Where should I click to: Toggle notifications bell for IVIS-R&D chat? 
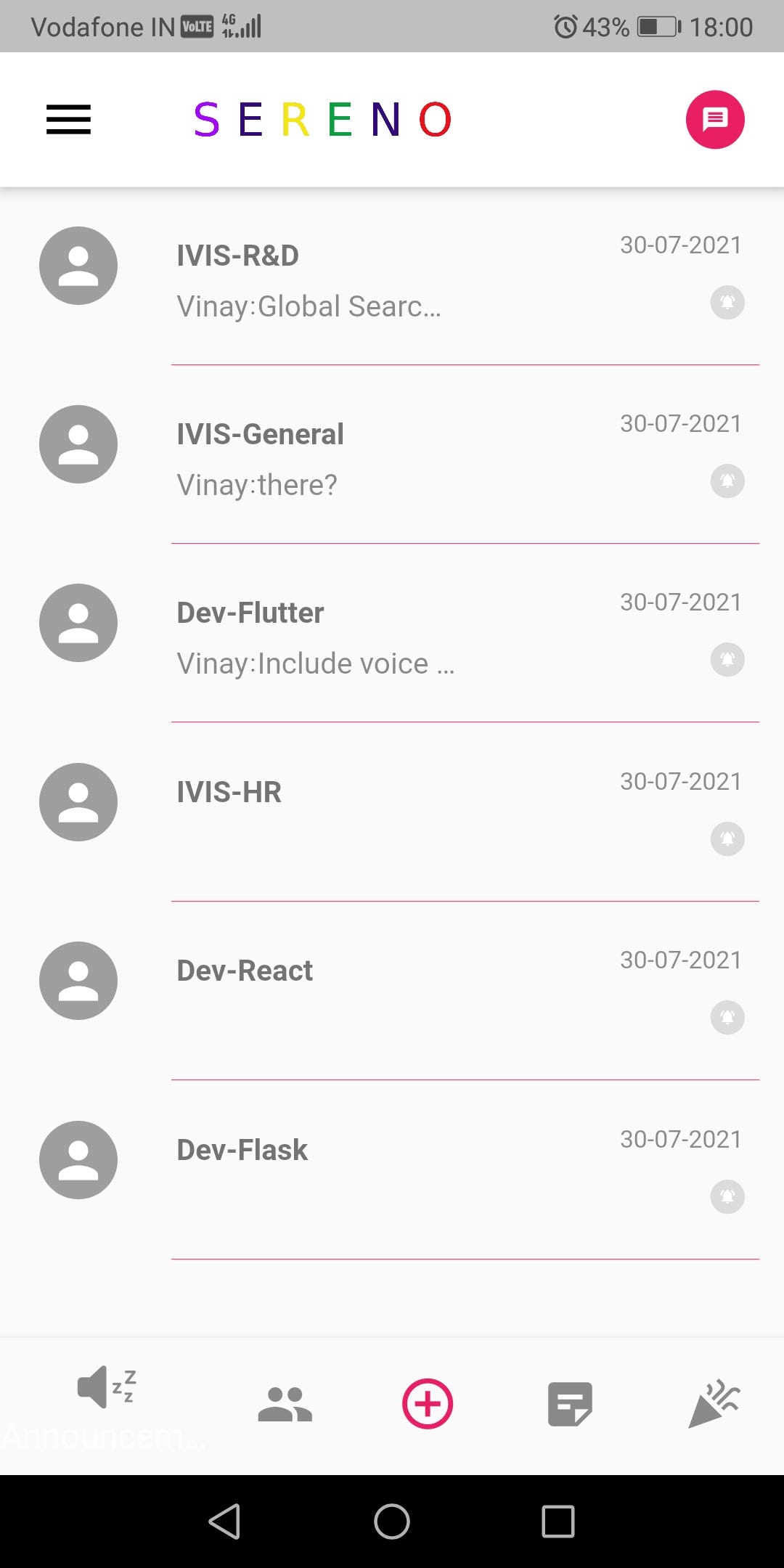(727, 303)
